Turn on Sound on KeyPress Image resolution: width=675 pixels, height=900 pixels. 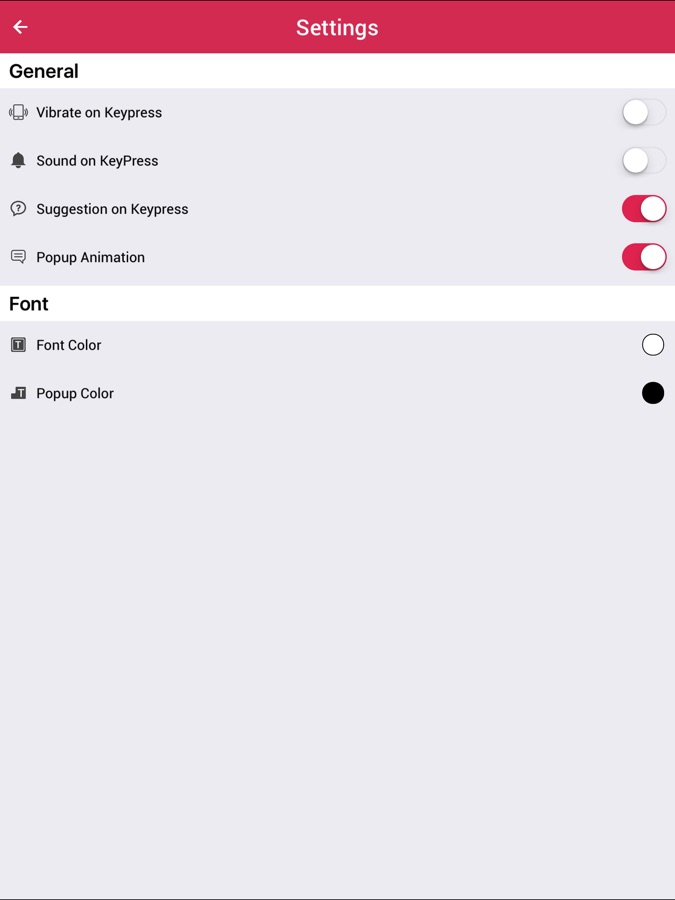coord(643,161)
